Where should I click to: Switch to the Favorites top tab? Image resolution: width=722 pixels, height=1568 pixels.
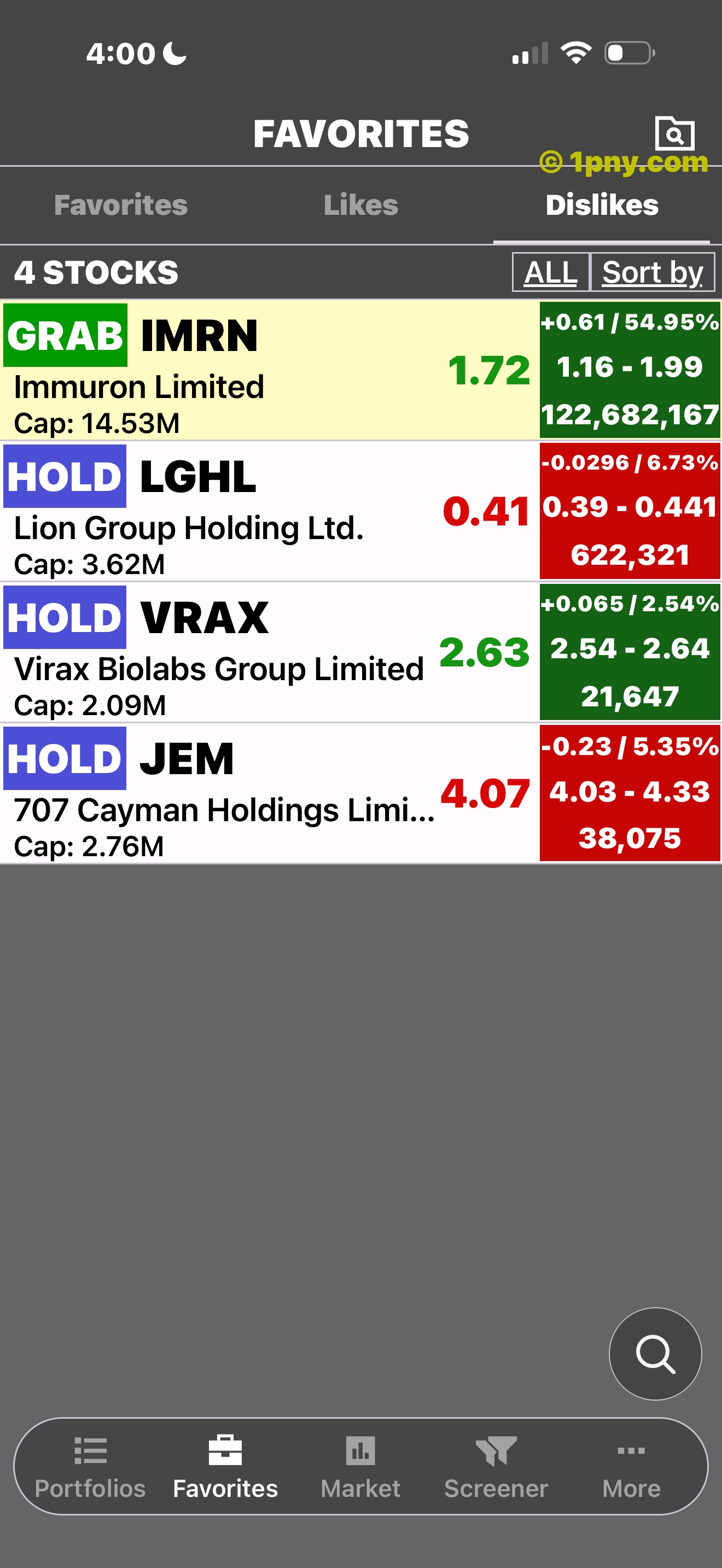[x=120, y=205]
